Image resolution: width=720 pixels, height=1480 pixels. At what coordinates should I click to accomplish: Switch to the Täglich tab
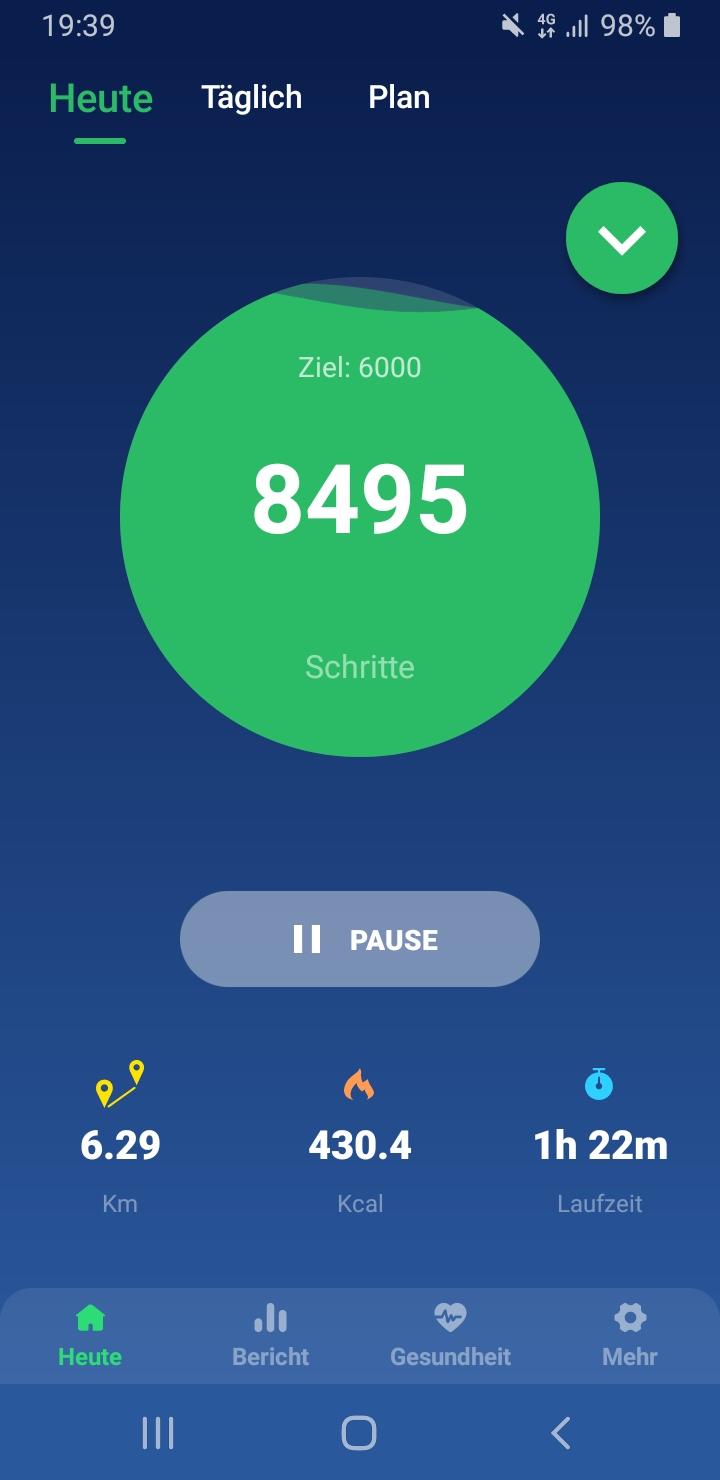pos(251,98)
